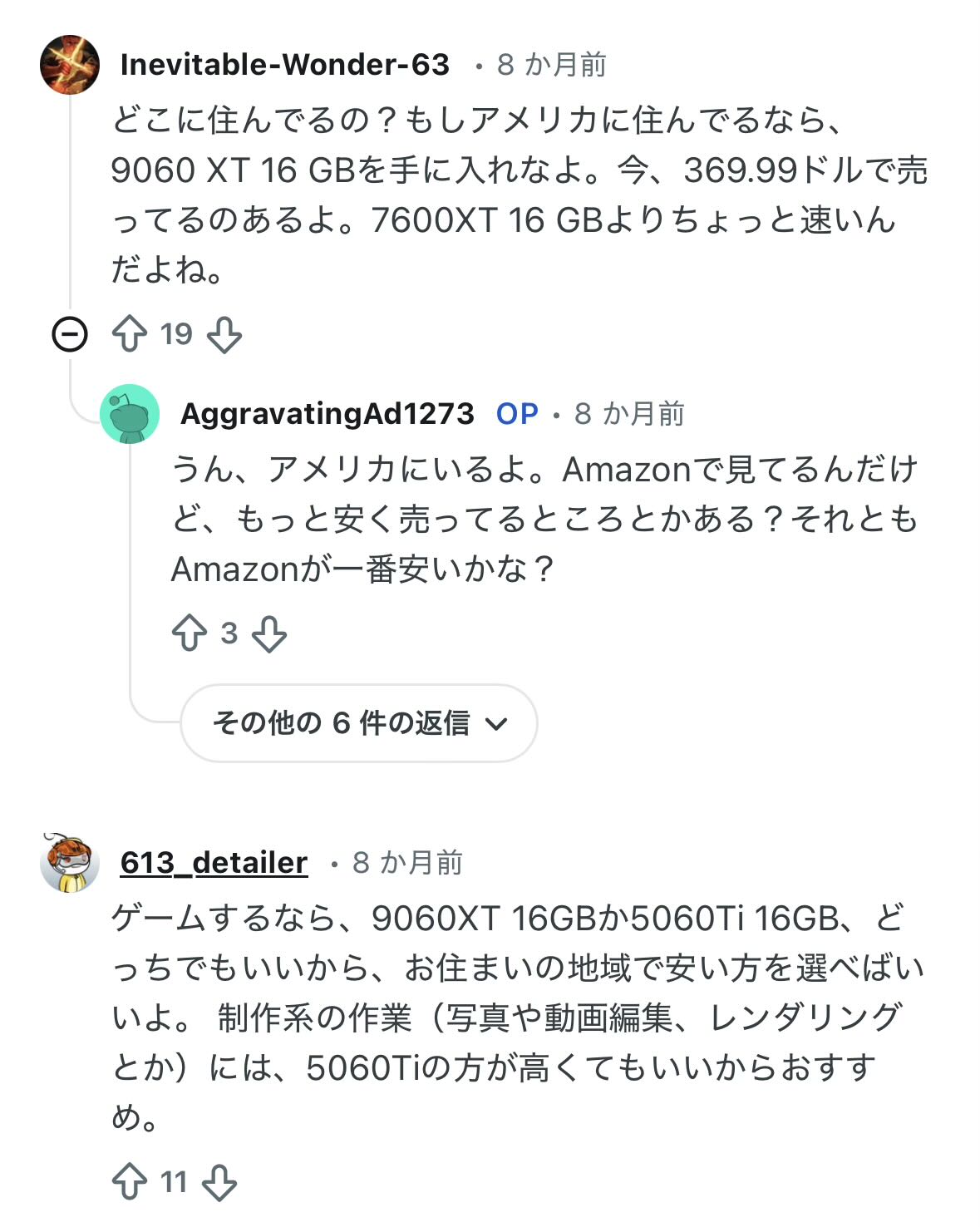Upvote Inevitable-Wonder-63's comment
Viewport: 980px width, 1227px height.
[x=130, y=334]
